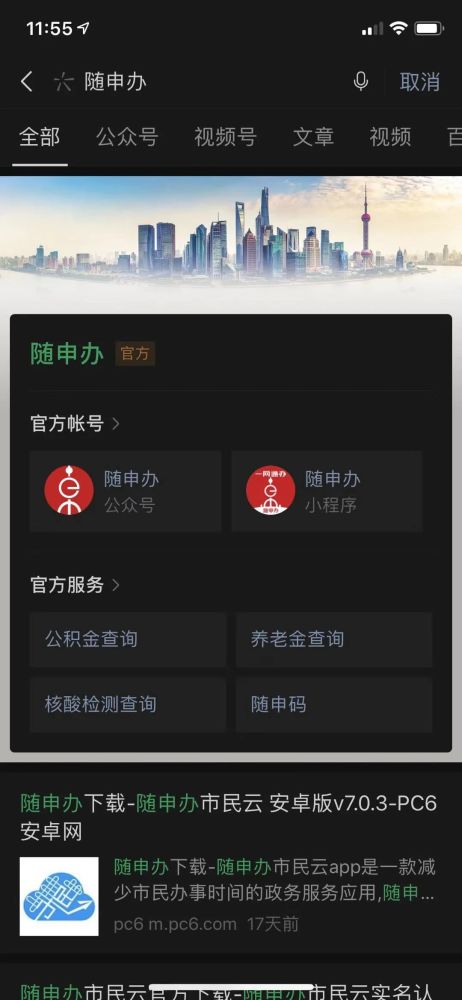The image size is (462, 1000).
Task: Open 核酸检测查询 service
Action: pos(128,705)
